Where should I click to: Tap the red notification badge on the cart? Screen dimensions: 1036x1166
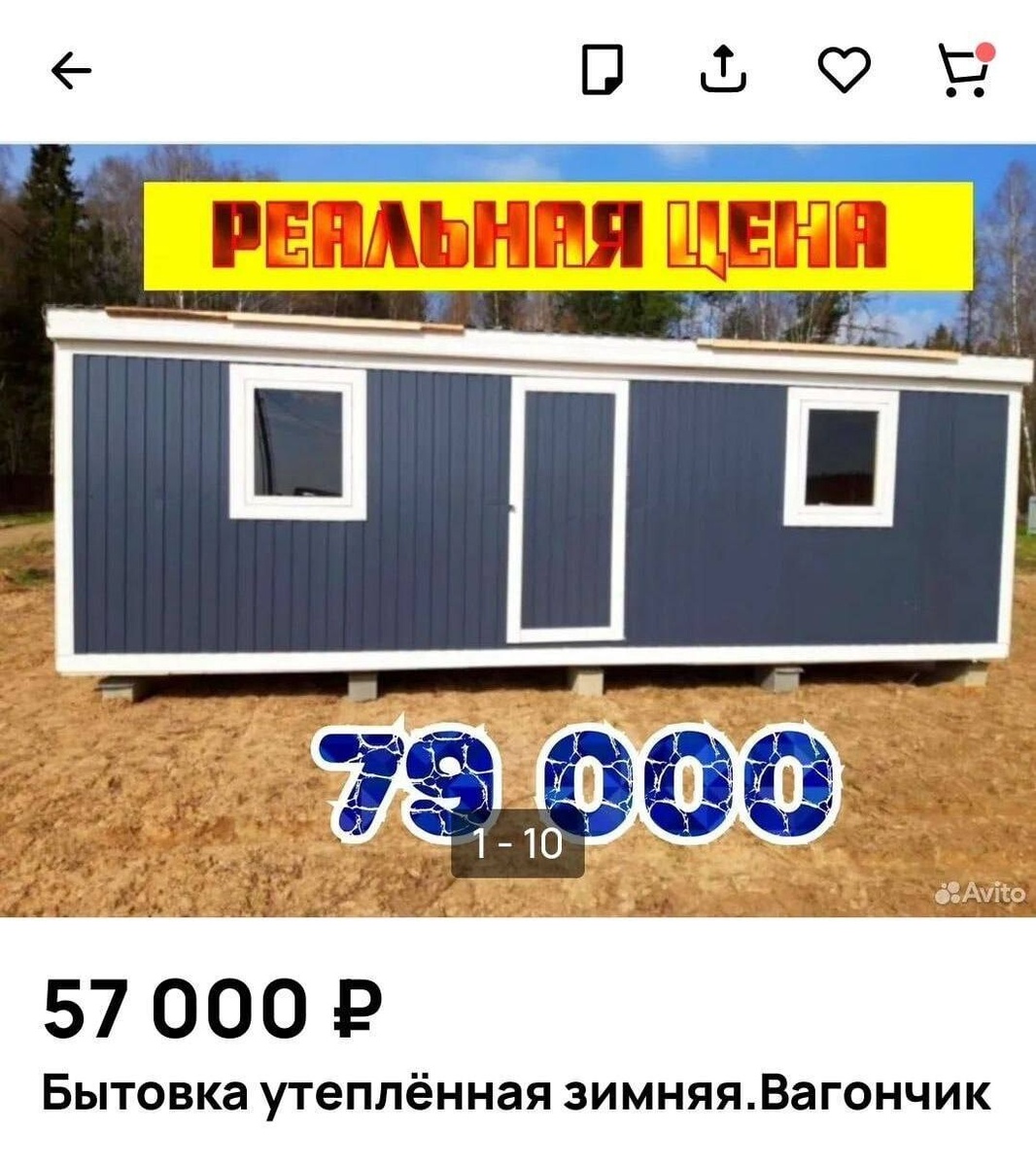tap(985, 52)
